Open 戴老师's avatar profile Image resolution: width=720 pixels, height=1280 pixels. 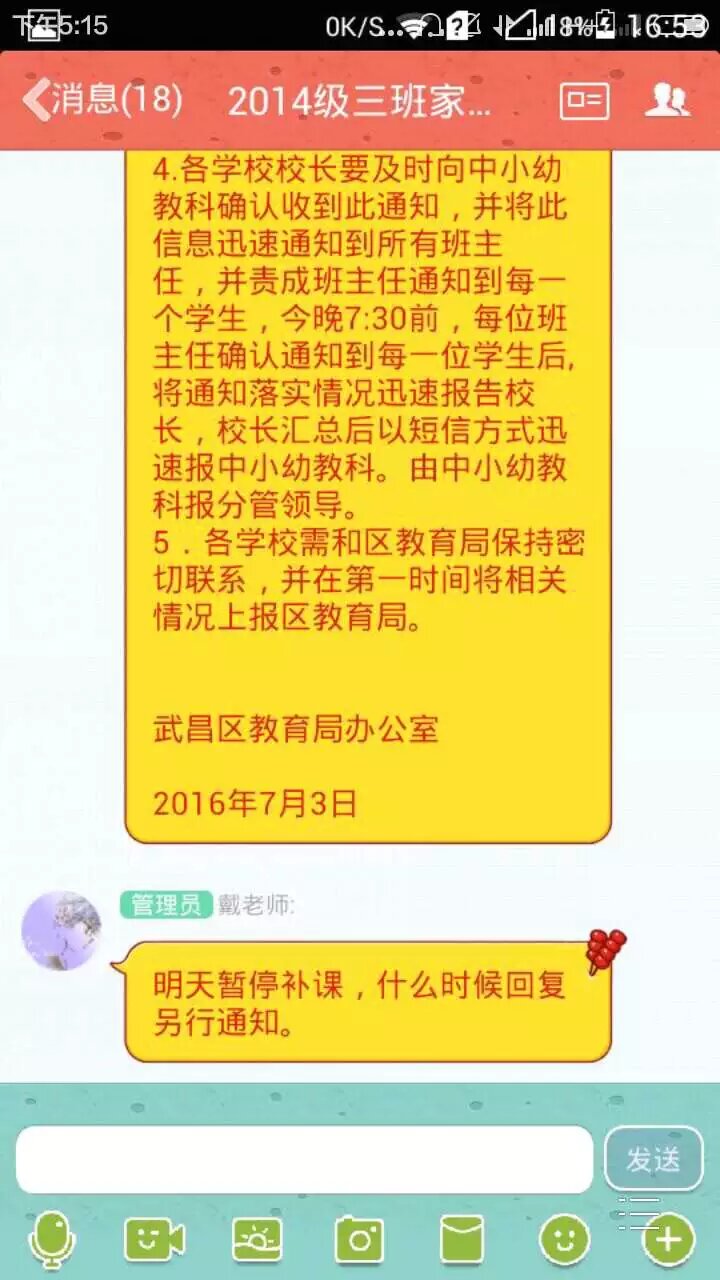point(61,931)
